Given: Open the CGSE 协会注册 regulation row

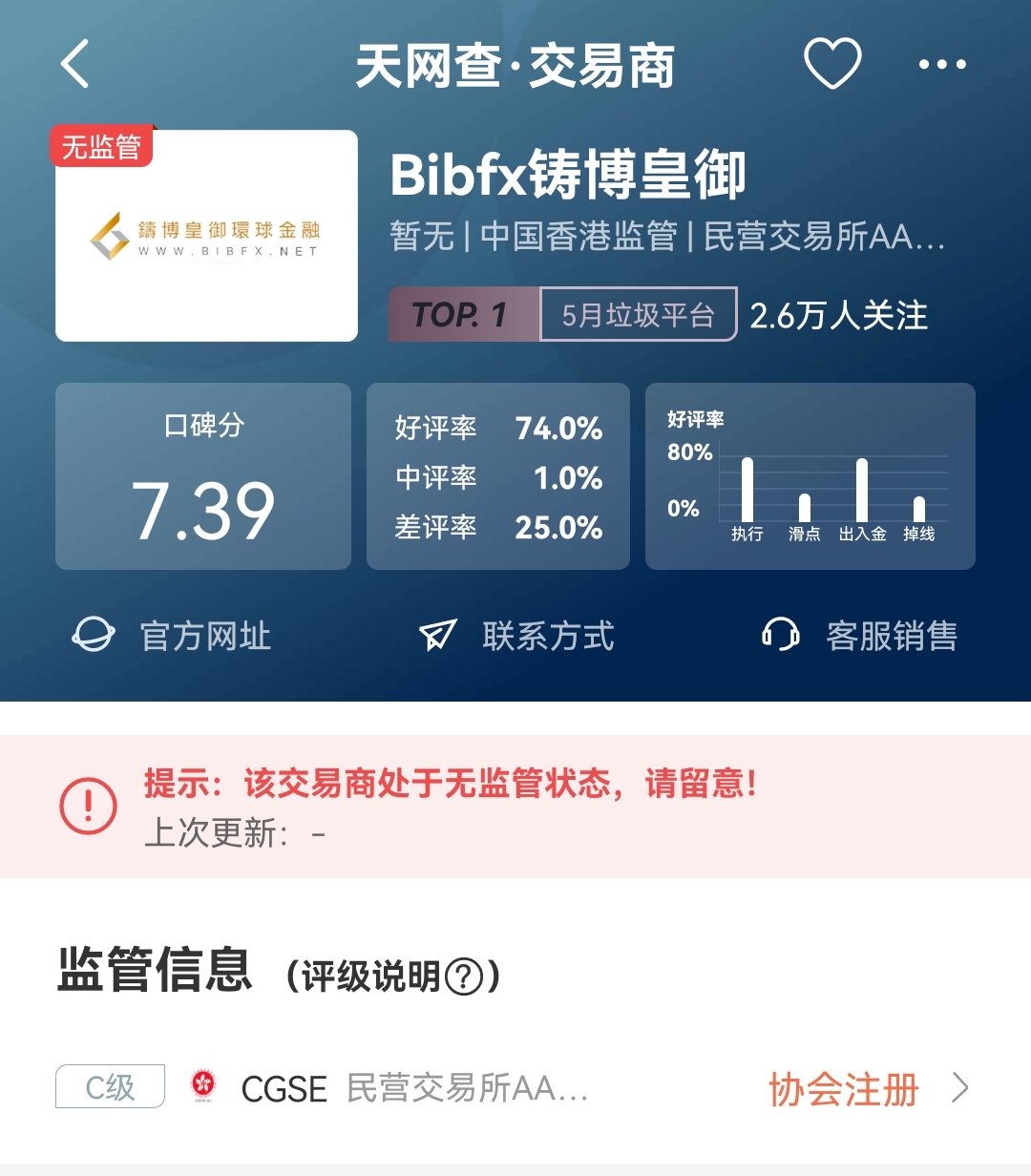Looking at the screenshot, I should click(514, 1088).
